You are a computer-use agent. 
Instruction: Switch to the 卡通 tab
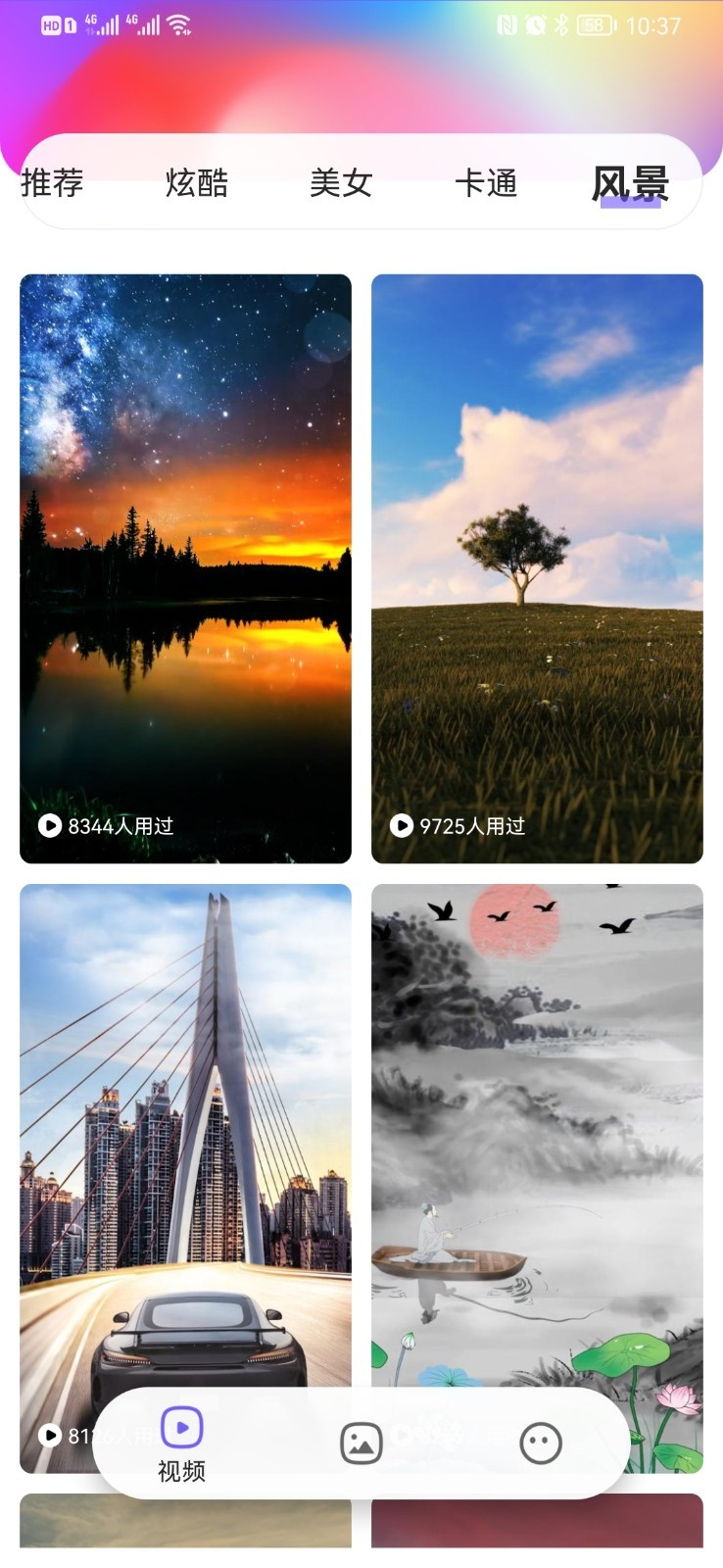tap(486, 183)
